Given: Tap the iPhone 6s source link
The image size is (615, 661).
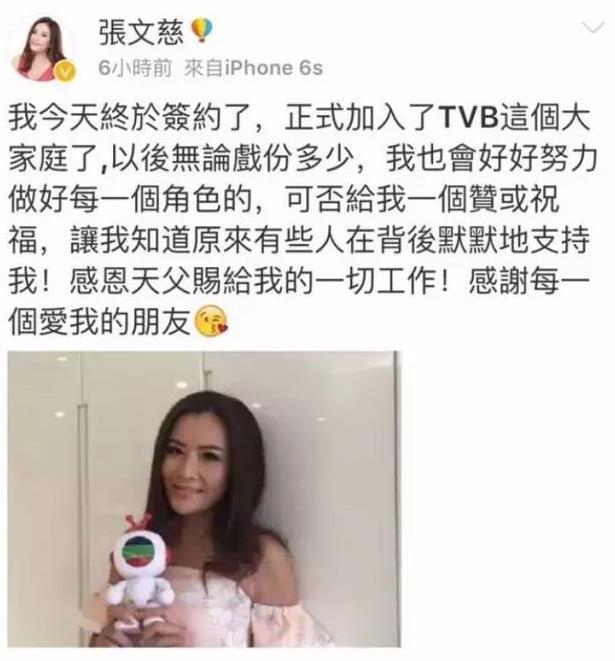Looking at the screenshot, I should click(x=273, y=67).
